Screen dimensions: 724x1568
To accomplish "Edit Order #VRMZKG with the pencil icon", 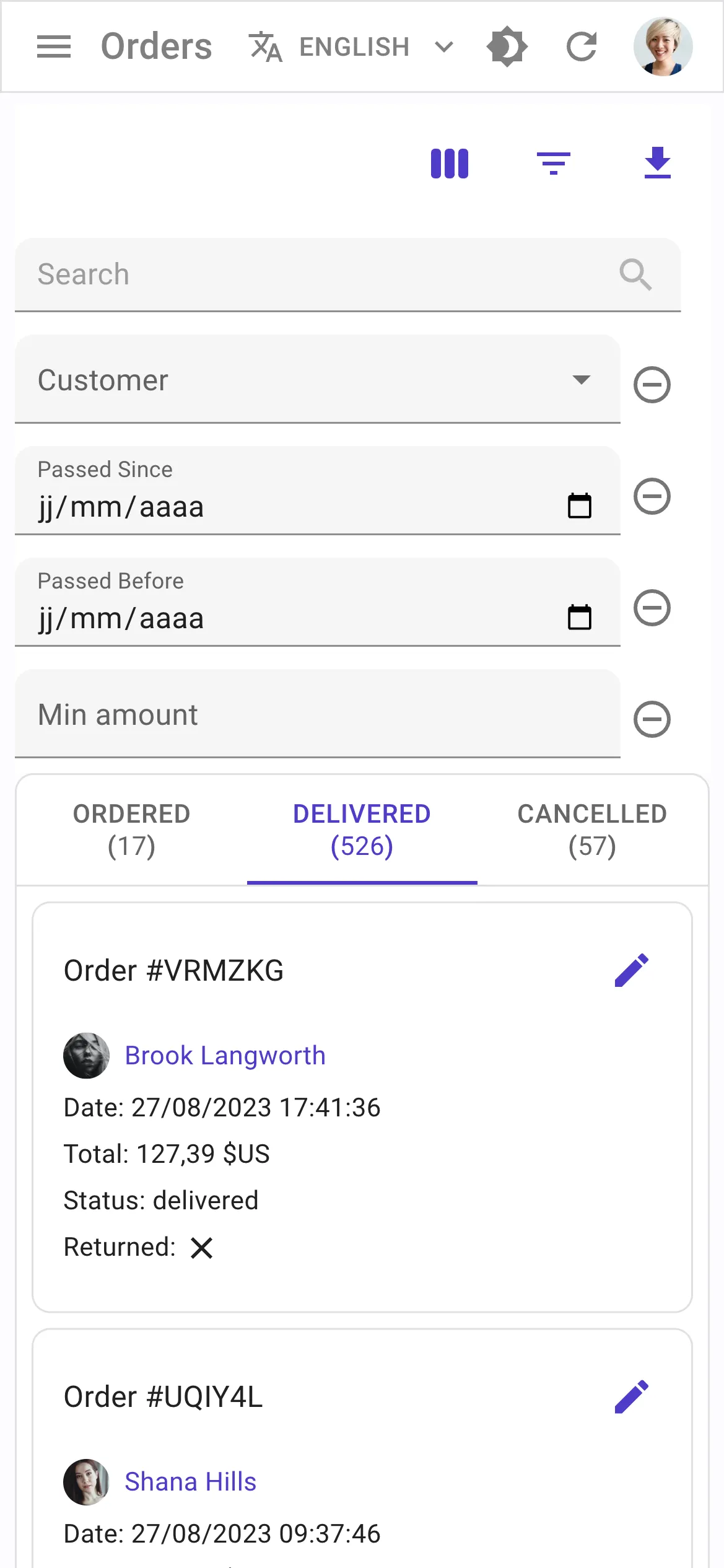I will coord(633,970).
